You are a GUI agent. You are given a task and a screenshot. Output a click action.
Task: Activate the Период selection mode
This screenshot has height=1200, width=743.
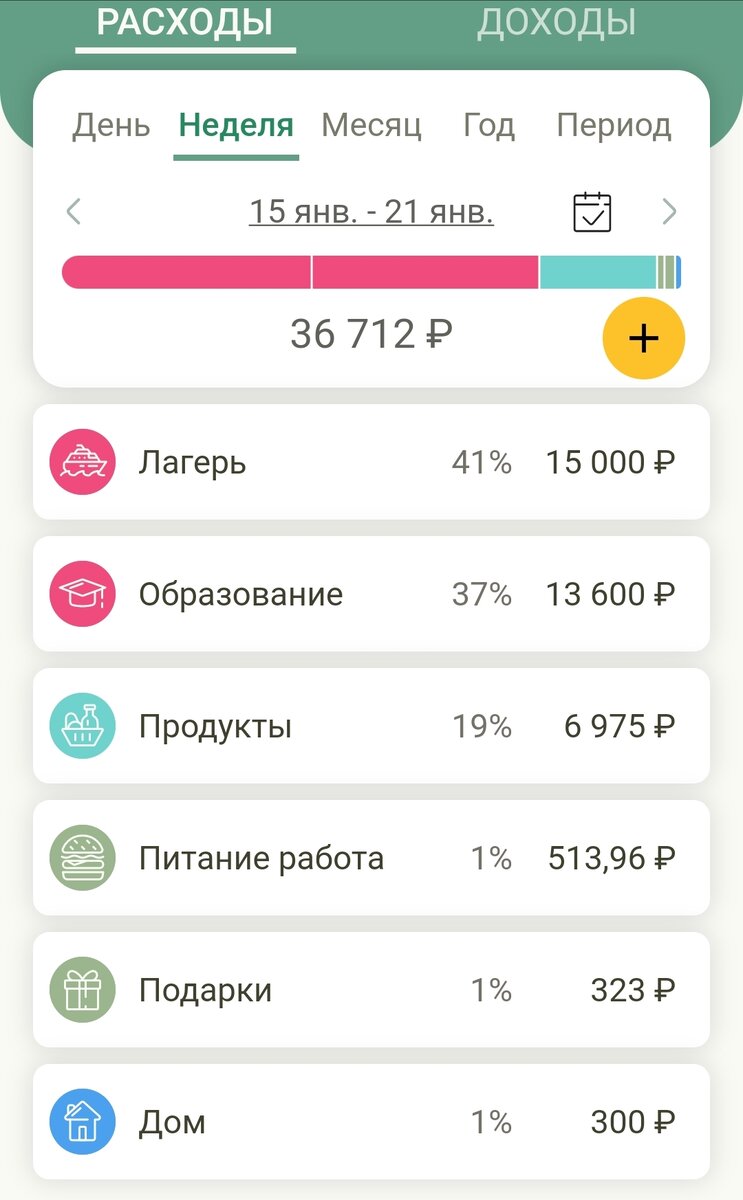[x=614, y=125]
